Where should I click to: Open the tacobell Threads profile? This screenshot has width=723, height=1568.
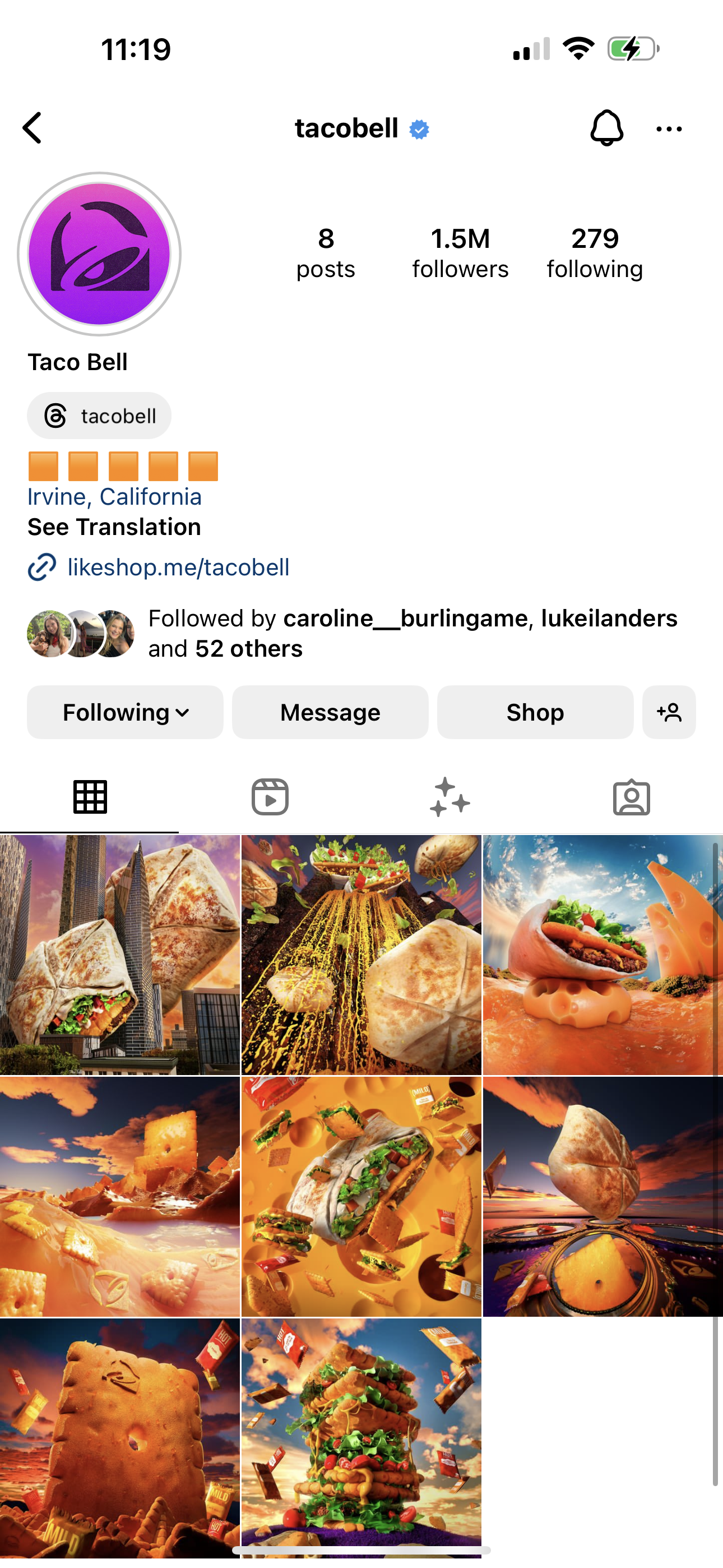(99, 416)
